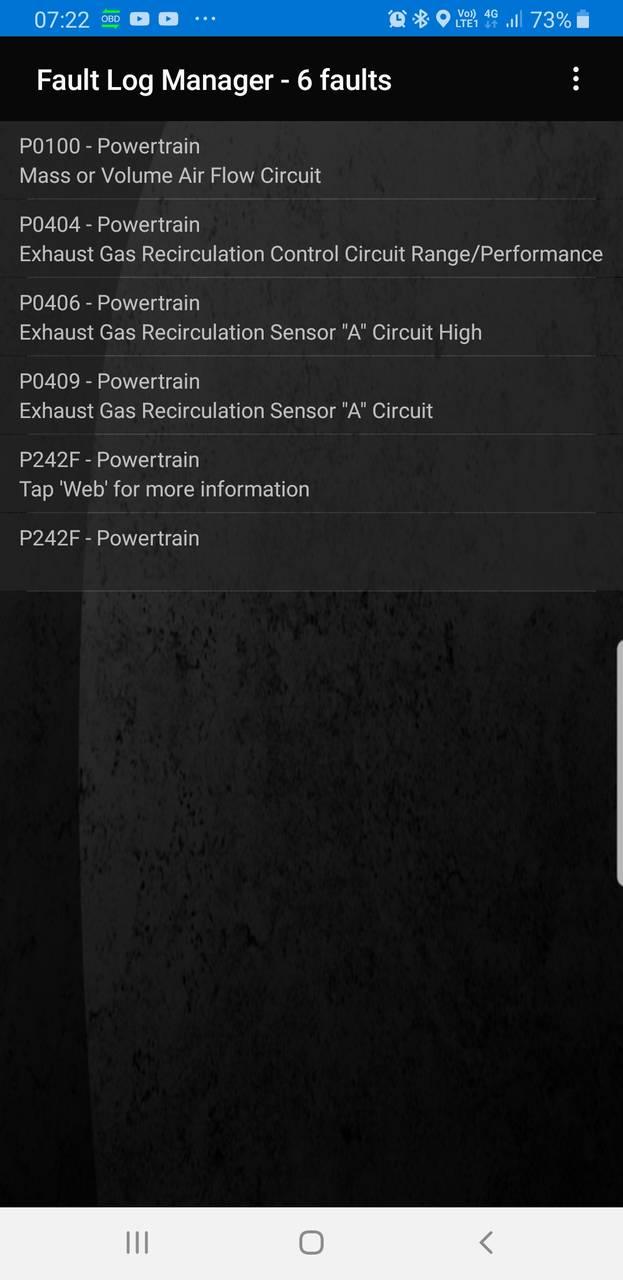
Task: Tap the P0406 Circuit High fault
Action: (x=311, y=317)
